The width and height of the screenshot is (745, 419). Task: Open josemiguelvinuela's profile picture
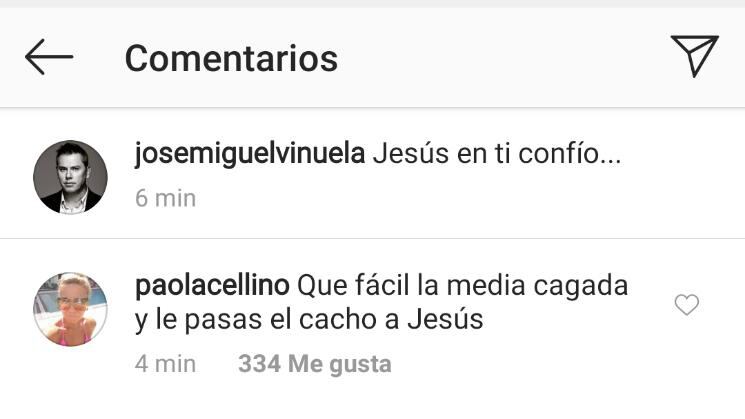[x=70, y=177]
